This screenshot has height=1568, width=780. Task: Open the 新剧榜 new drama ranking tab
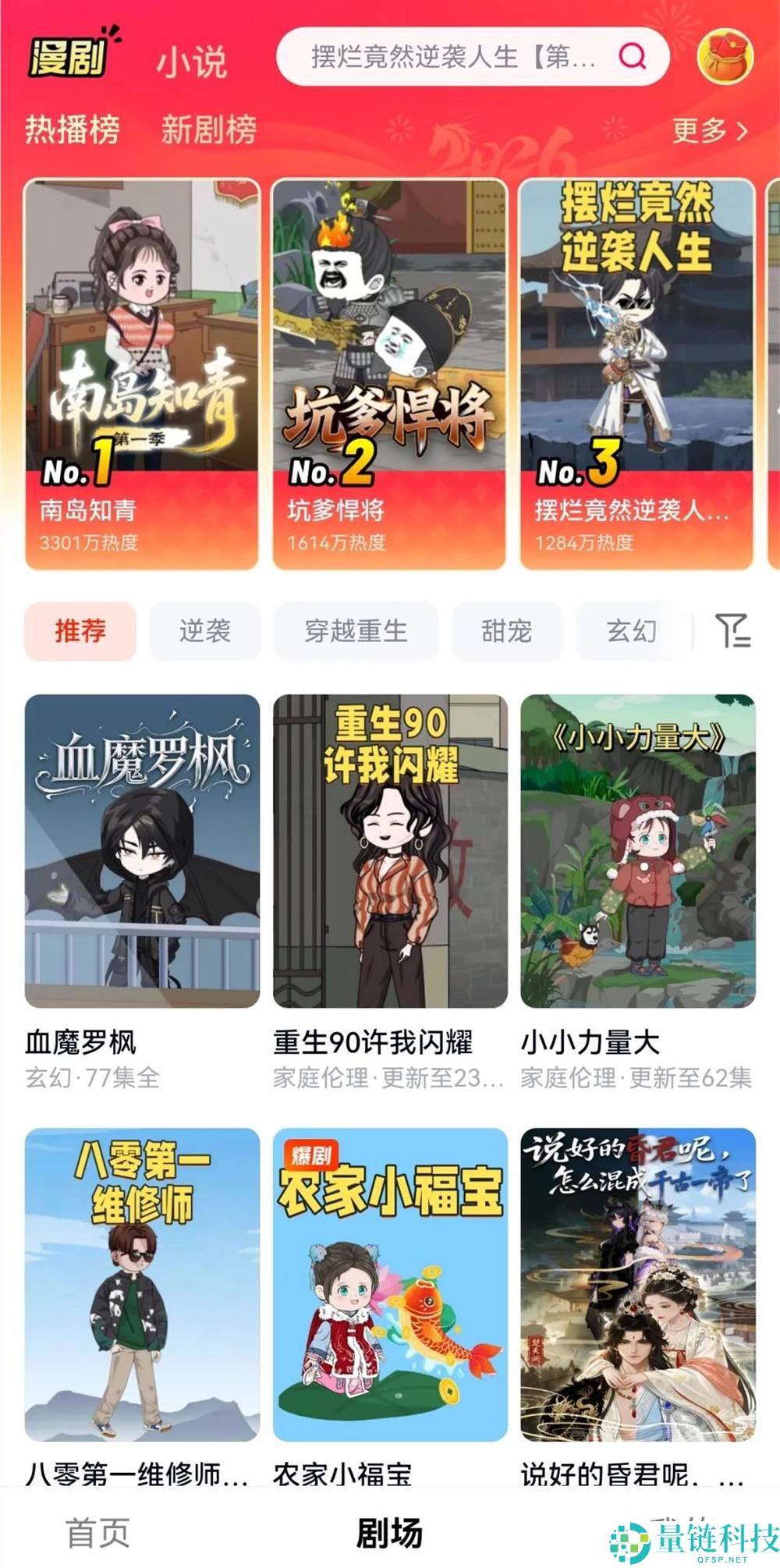[x=208, y=131]
